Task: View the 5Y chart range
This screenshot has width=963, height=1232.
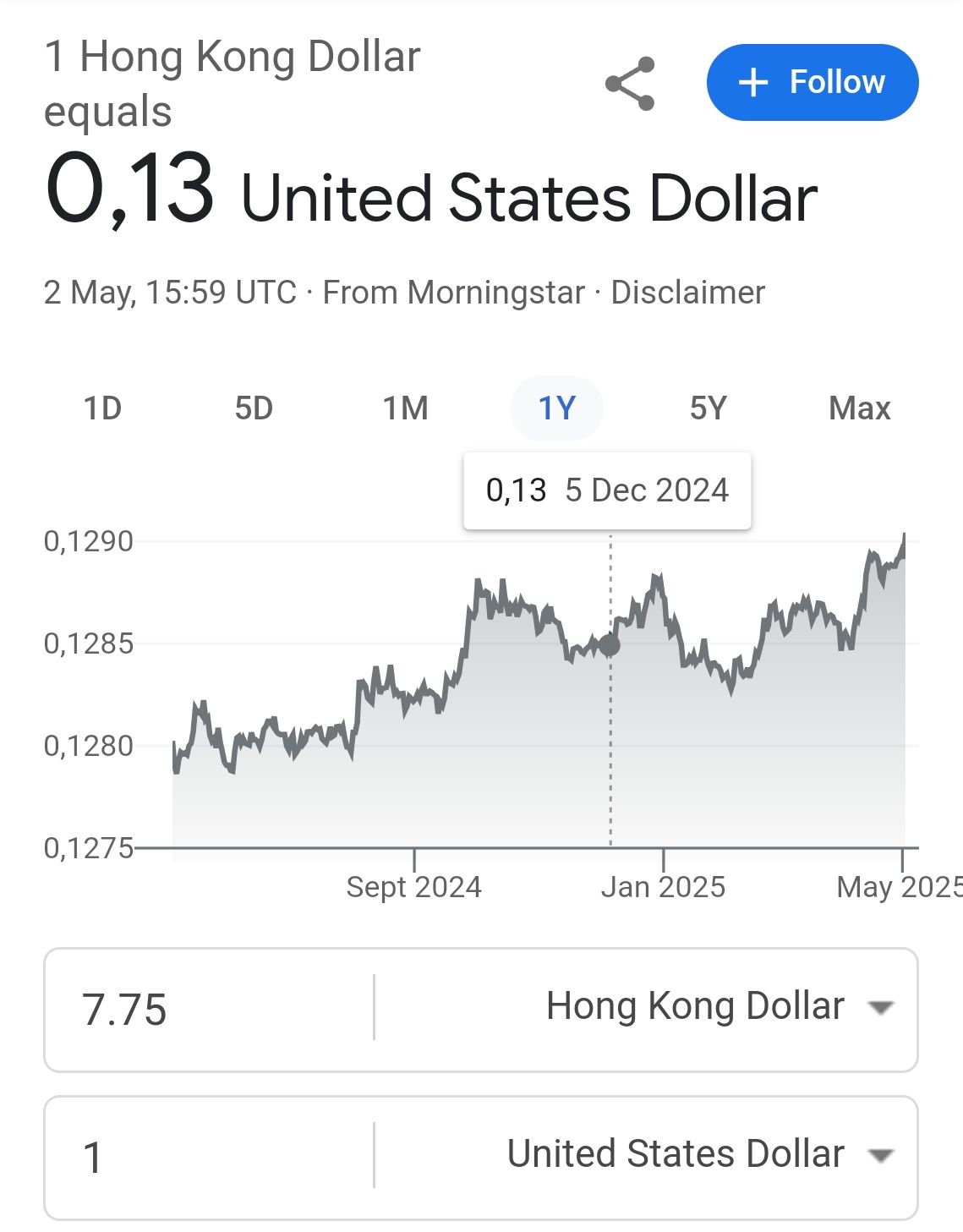Action: [x=708, y=409]
